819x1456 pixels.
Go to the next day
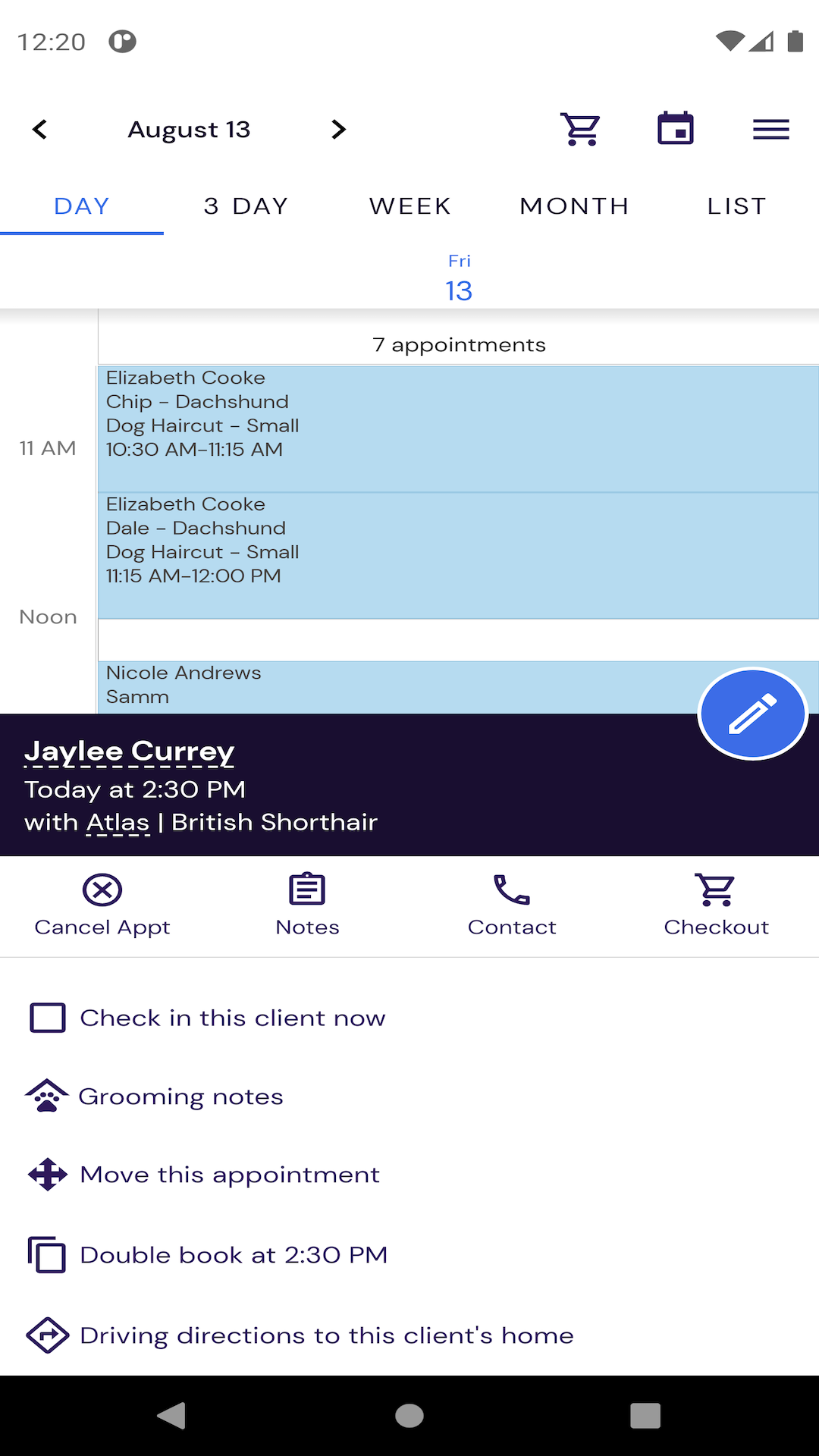point(338,130)
